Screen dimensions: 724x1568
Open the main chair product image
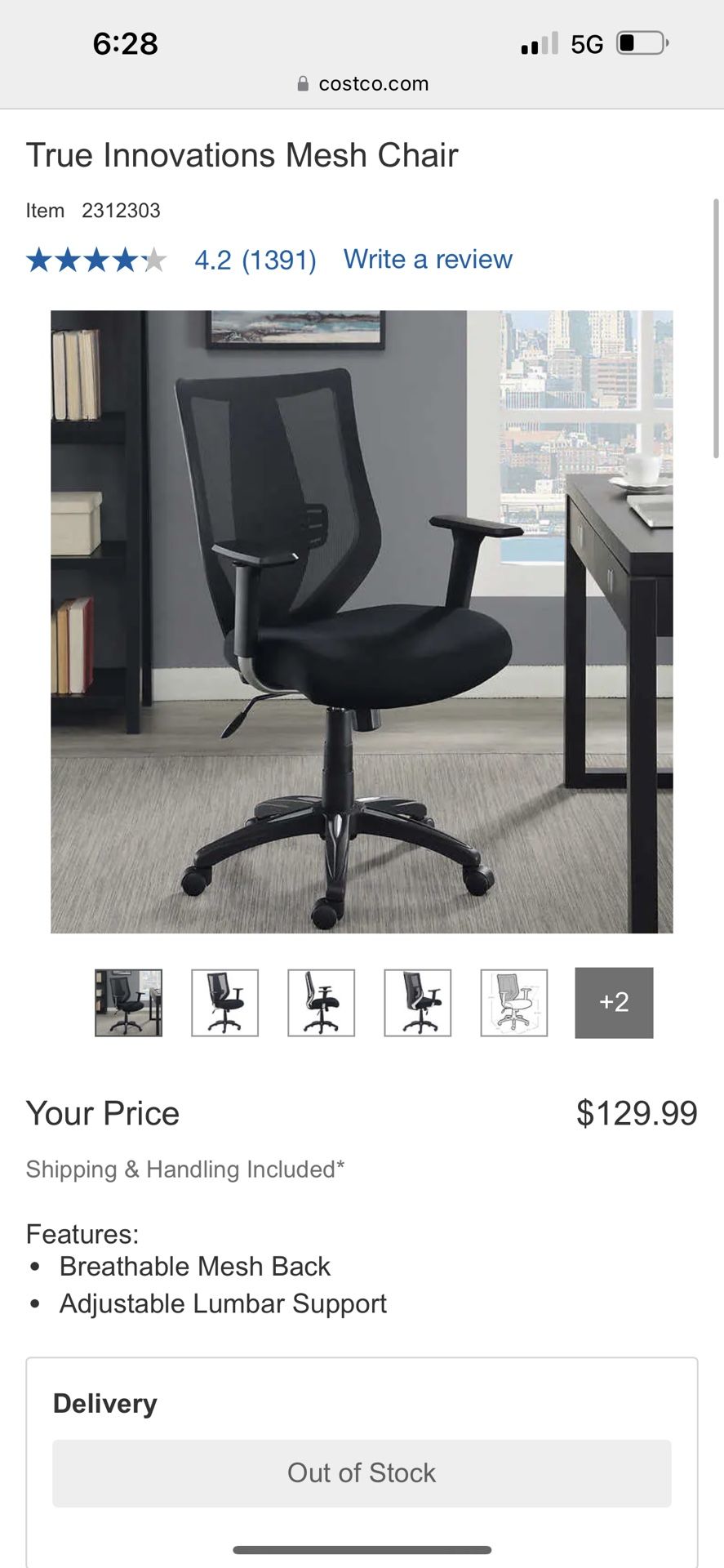pos(362,621)
